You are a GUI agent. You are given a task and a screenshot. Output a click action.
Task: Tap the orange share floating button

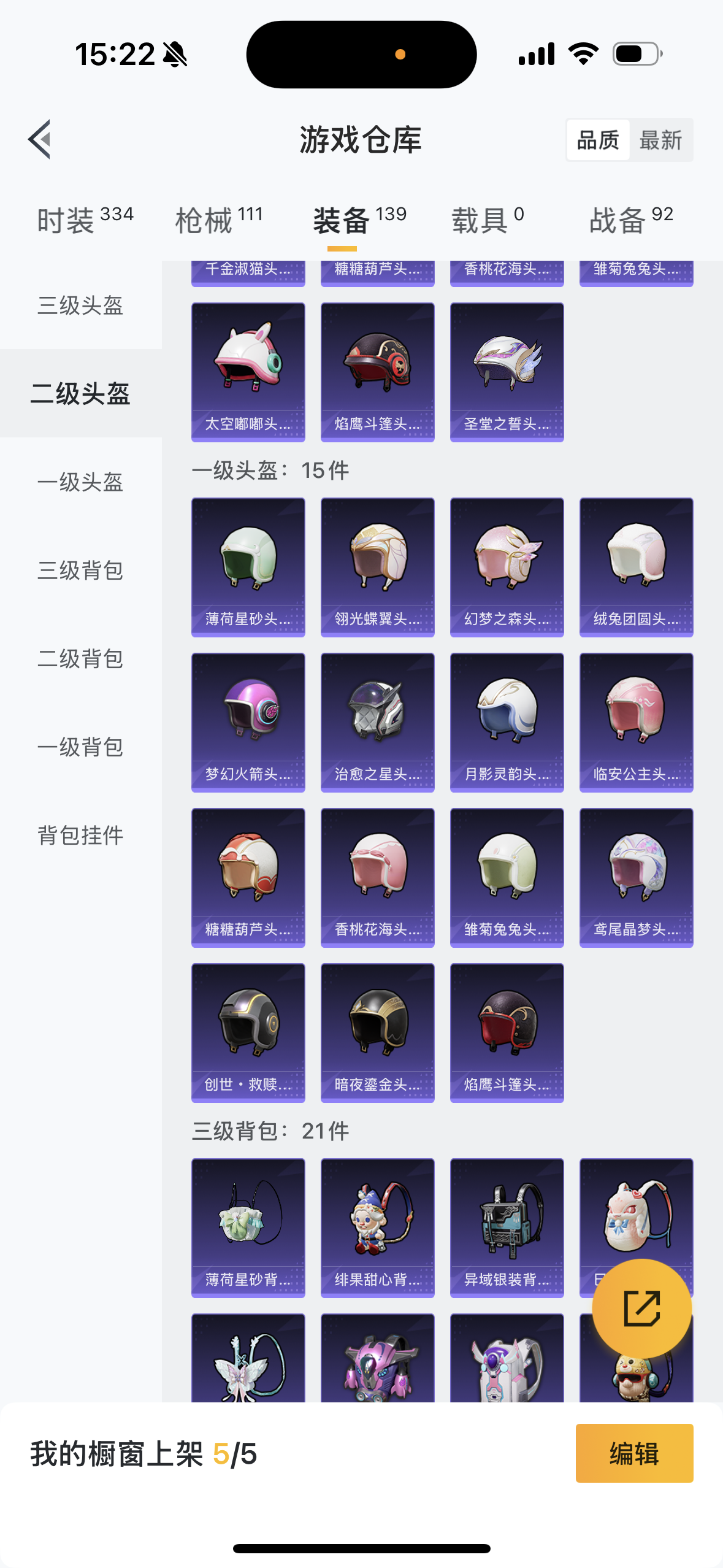coord(641,1309)
